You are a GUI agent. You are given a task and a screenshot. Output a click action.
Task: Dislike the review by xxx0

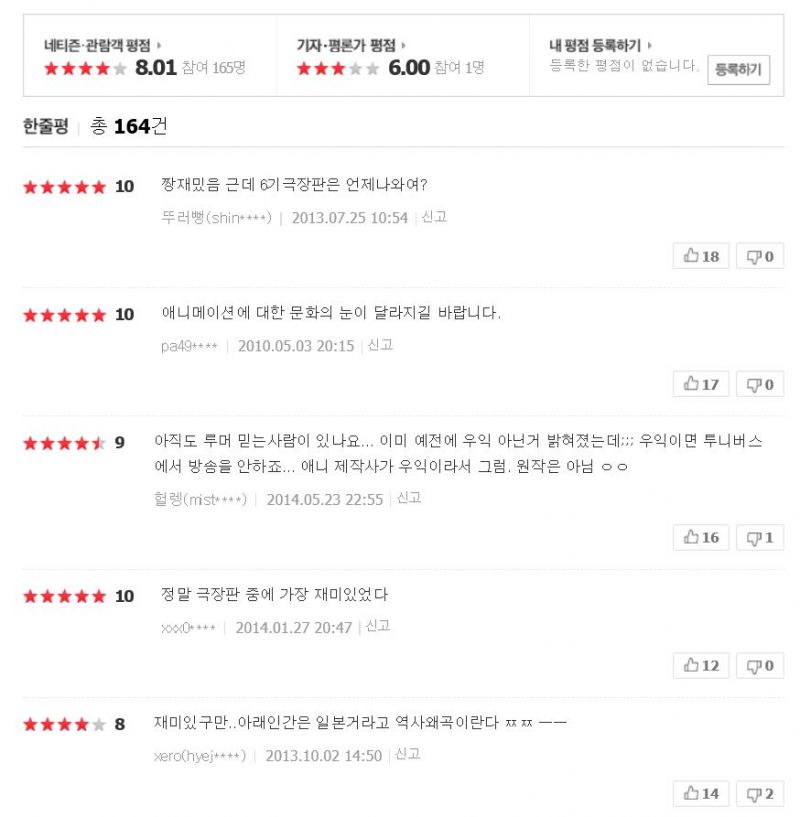pos(760,665)
